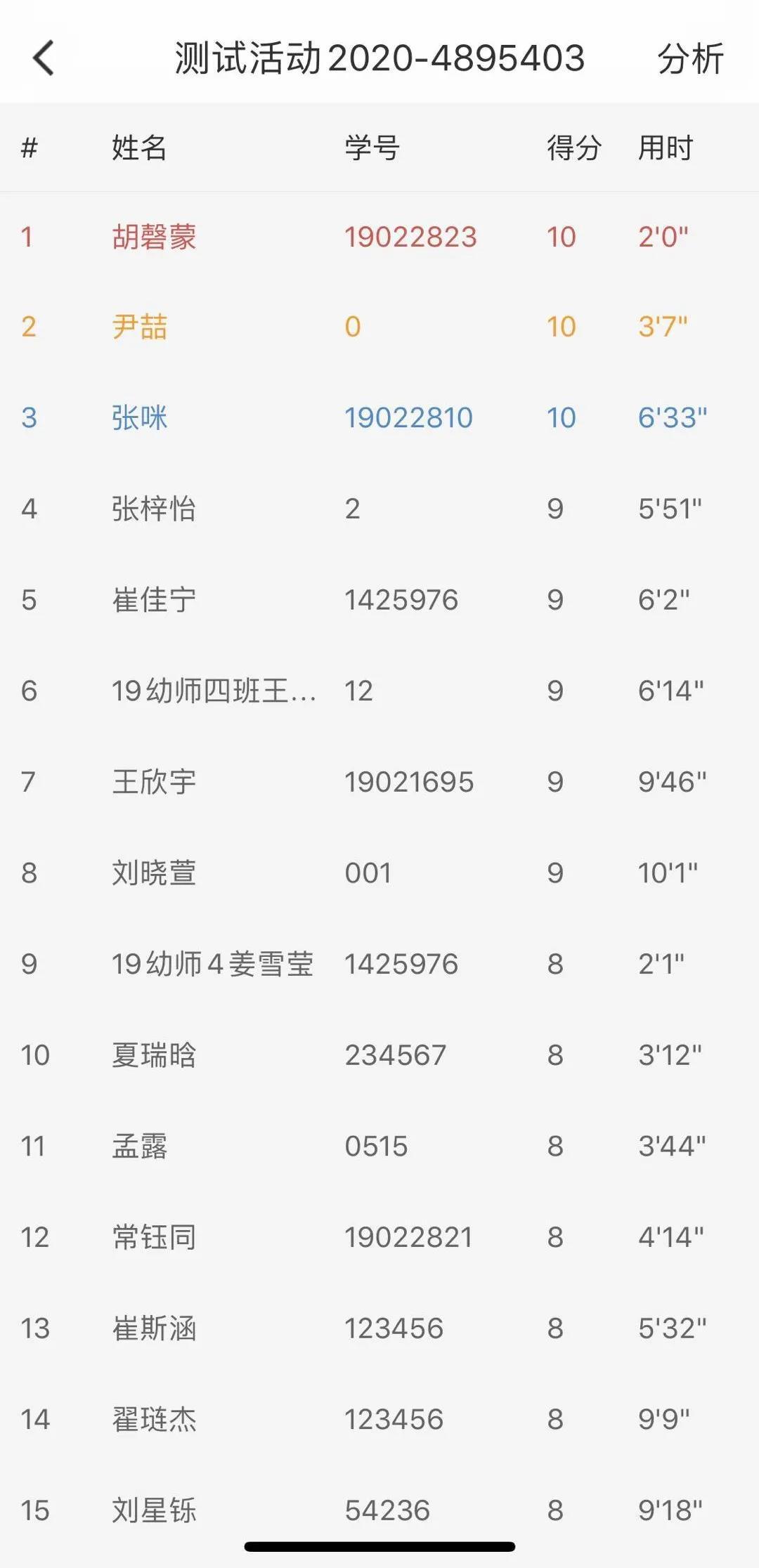Go back using the top-left arrow
759x1568 pixels.
click(x=44, y=58)
